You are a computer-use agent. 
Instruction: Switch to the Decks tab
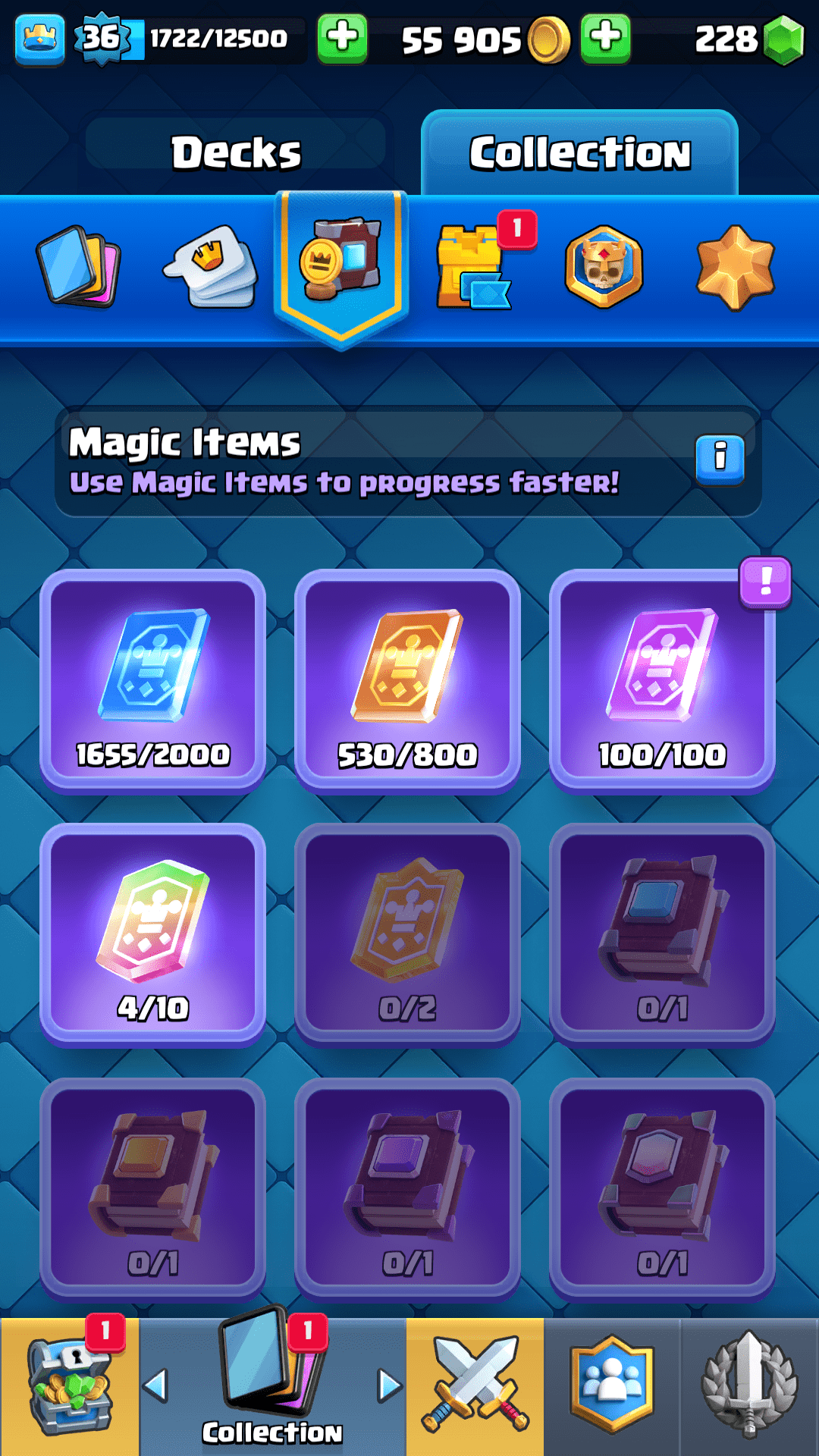pos(236,152)
